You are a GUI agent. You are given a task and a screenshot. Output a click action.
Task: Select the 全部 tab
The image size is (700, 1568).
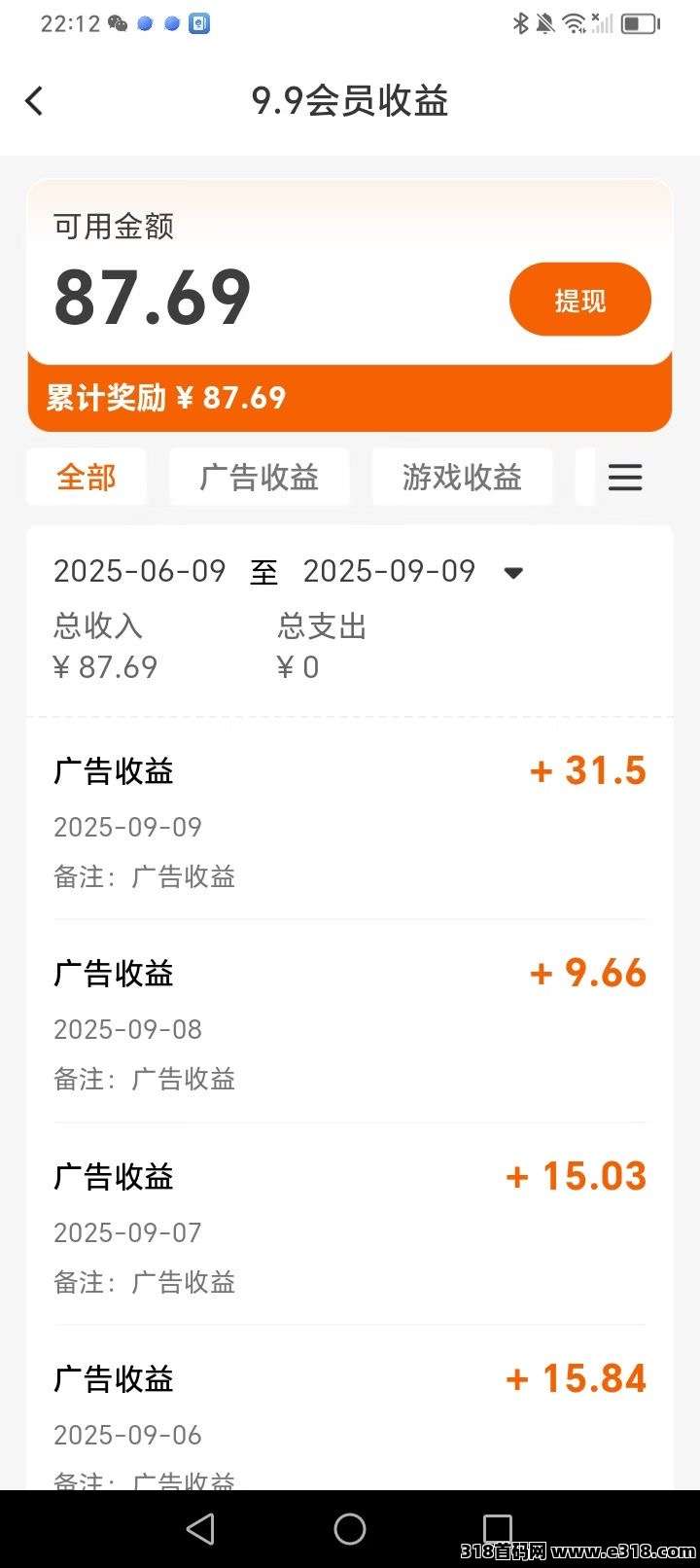(87, 477)
